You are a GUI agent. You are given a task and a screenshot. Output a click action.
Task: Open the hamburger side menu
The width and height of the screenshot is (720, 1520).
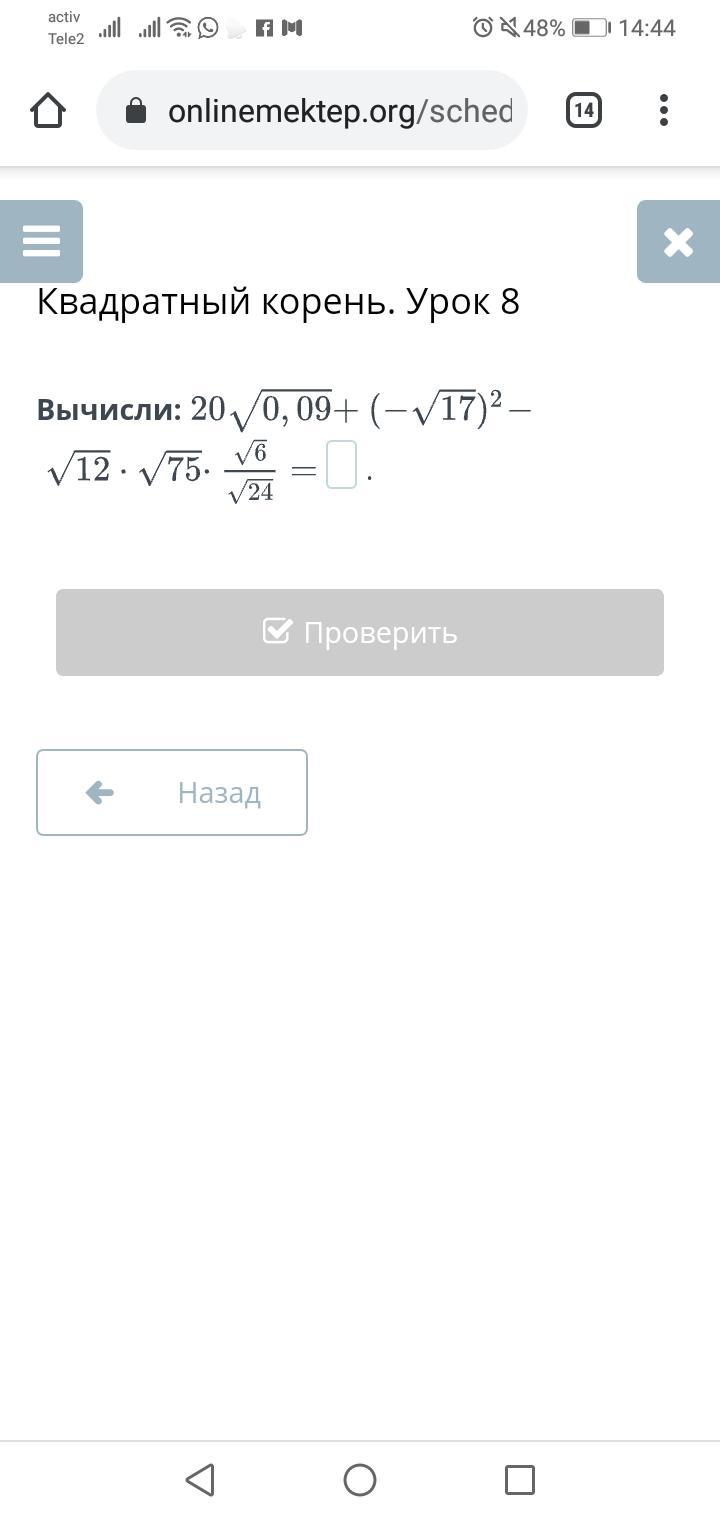coord(41,241)
